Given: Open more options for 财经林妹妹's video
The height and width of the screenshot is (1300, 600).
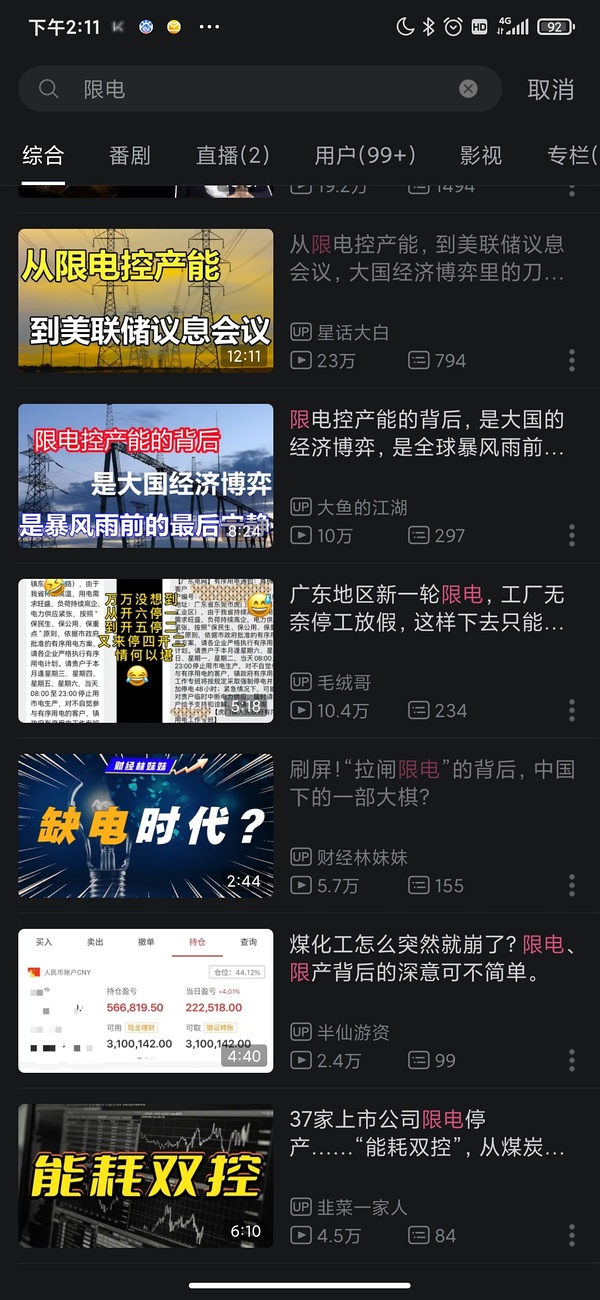Looking at the screenshot, I should pos(572,885).
